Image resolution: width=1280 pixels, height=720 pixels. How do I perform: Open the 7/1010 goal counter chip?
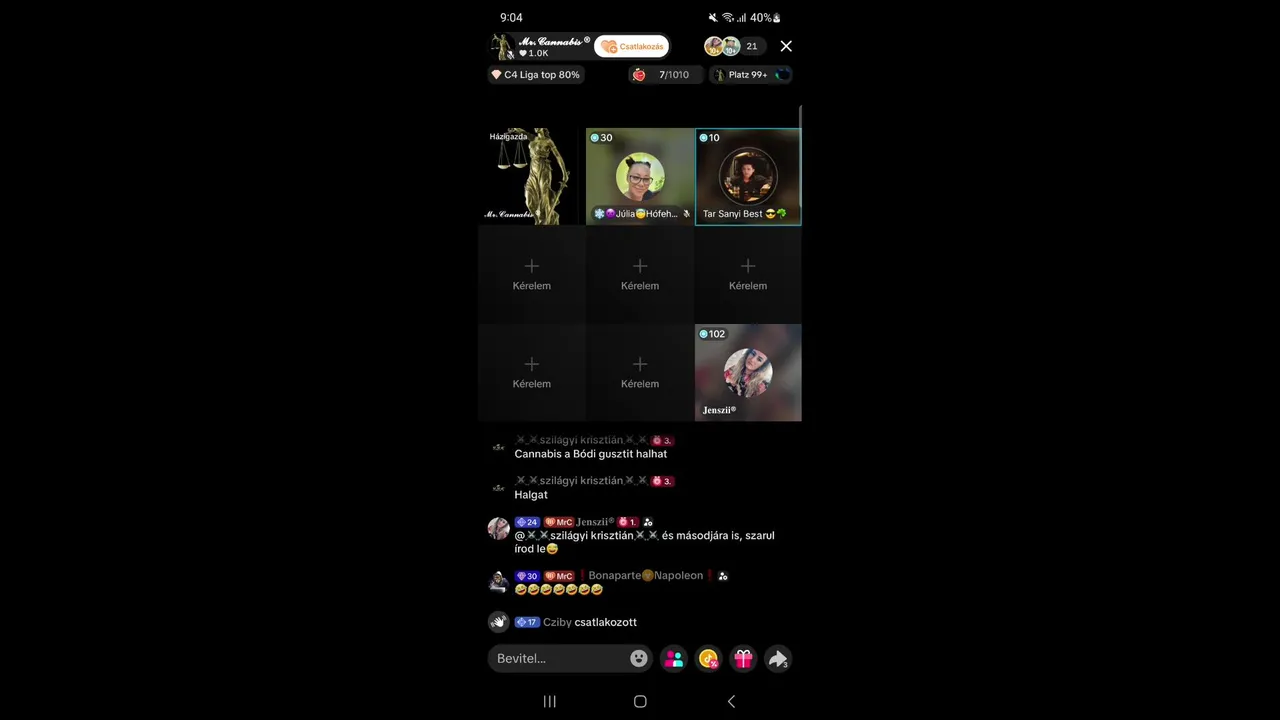click(x=664, y=75)
